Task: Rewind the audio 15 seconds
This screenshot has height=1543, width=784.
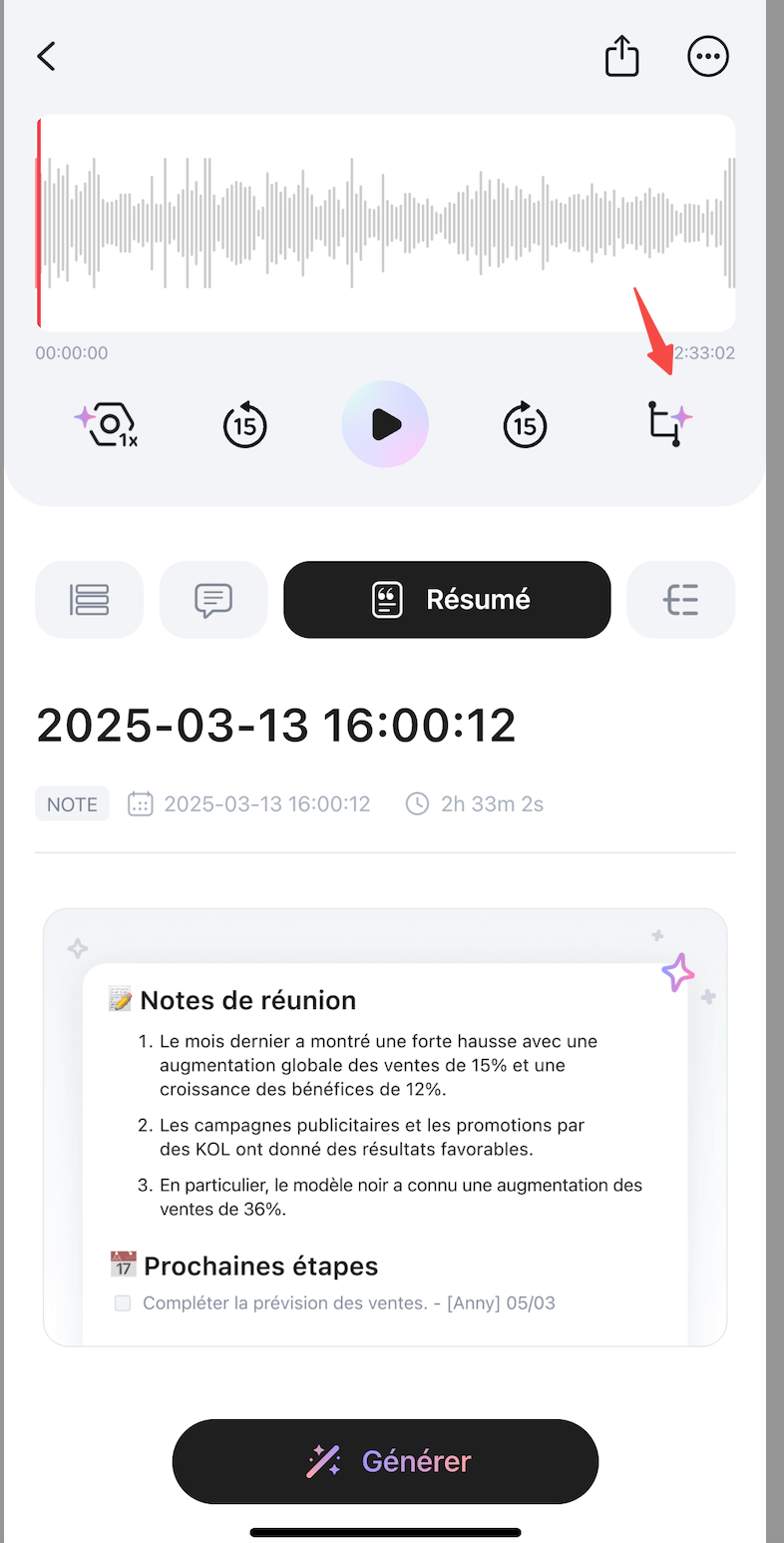Action: click(x=245, y=425)
